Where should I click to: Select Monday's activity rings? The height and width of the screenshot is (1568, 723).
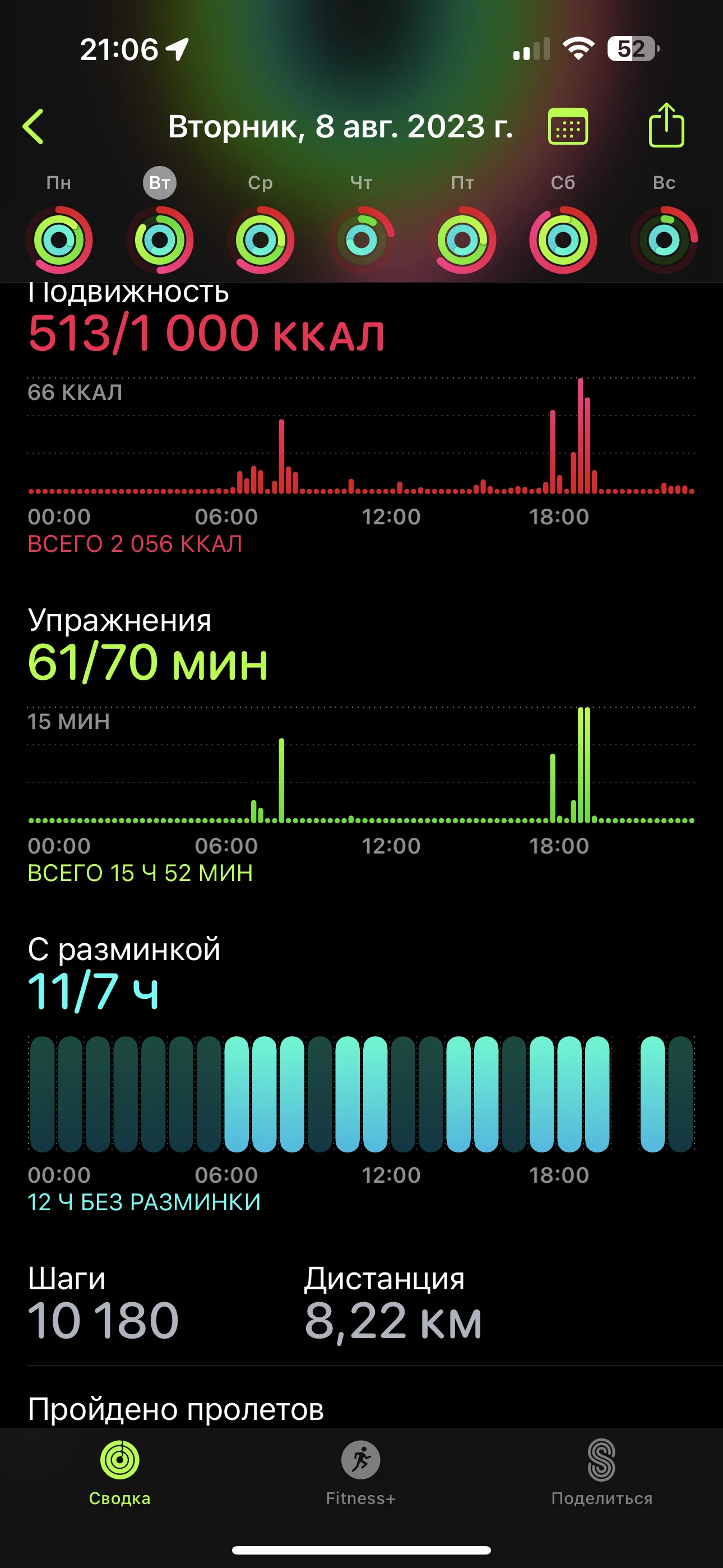point(59,239)
